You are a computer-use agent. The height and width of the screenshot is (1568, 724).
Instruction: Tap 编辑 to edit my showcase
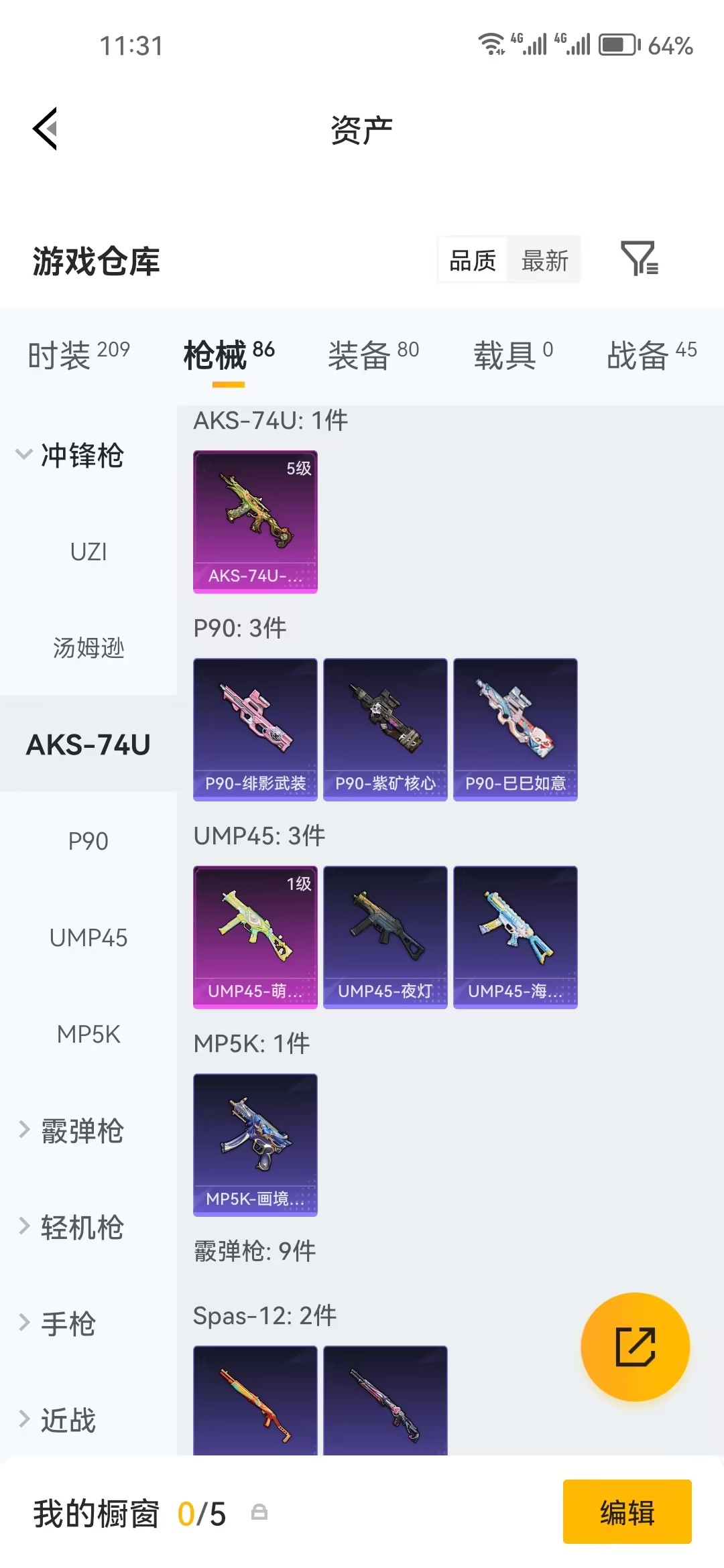click(x=627, y=1512)
